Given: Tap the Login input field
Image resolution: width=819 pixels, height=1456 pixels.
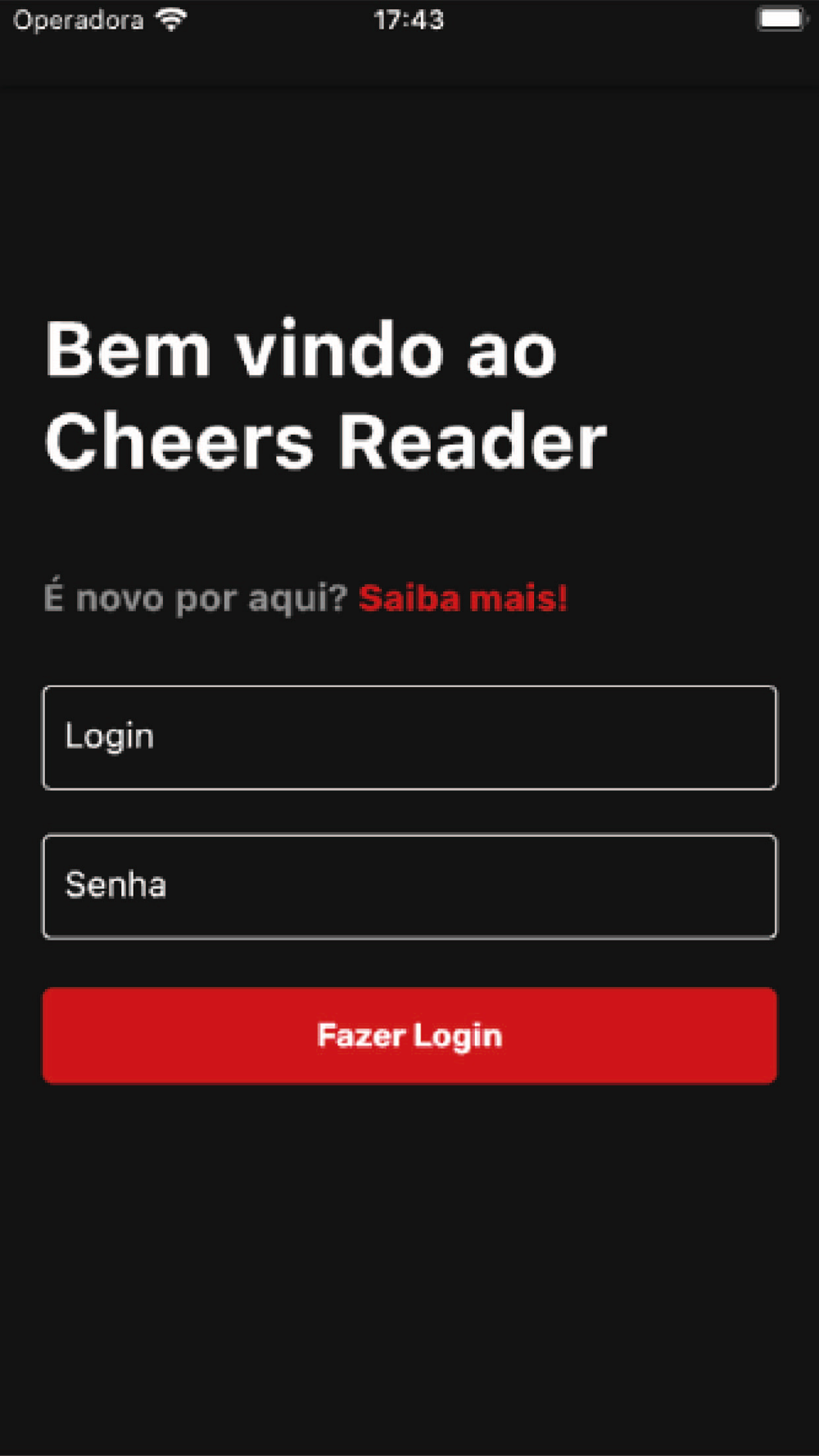Looking at the screenshot, I should (x=409, y=737).
